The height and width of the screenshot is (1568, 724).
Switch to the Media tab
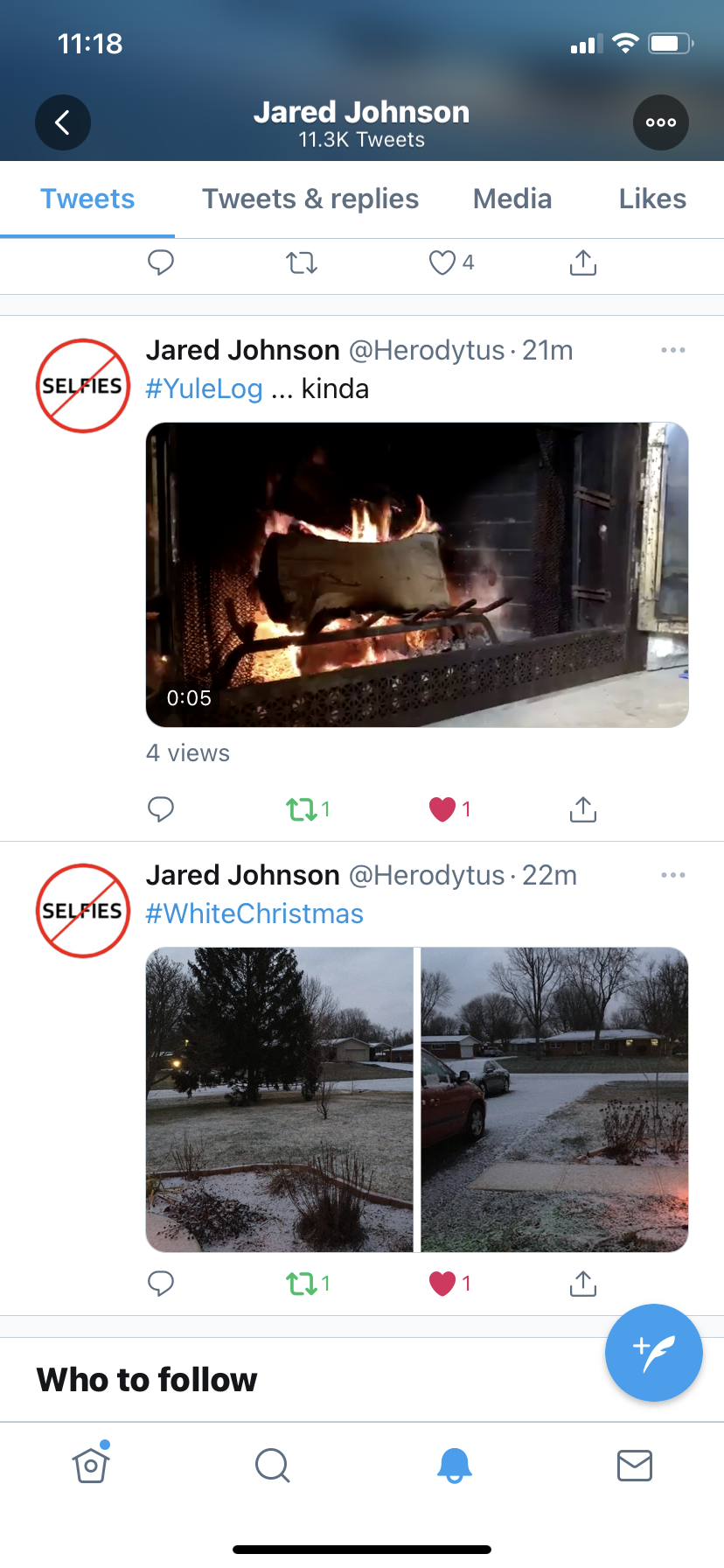click(x=512, y=199)
